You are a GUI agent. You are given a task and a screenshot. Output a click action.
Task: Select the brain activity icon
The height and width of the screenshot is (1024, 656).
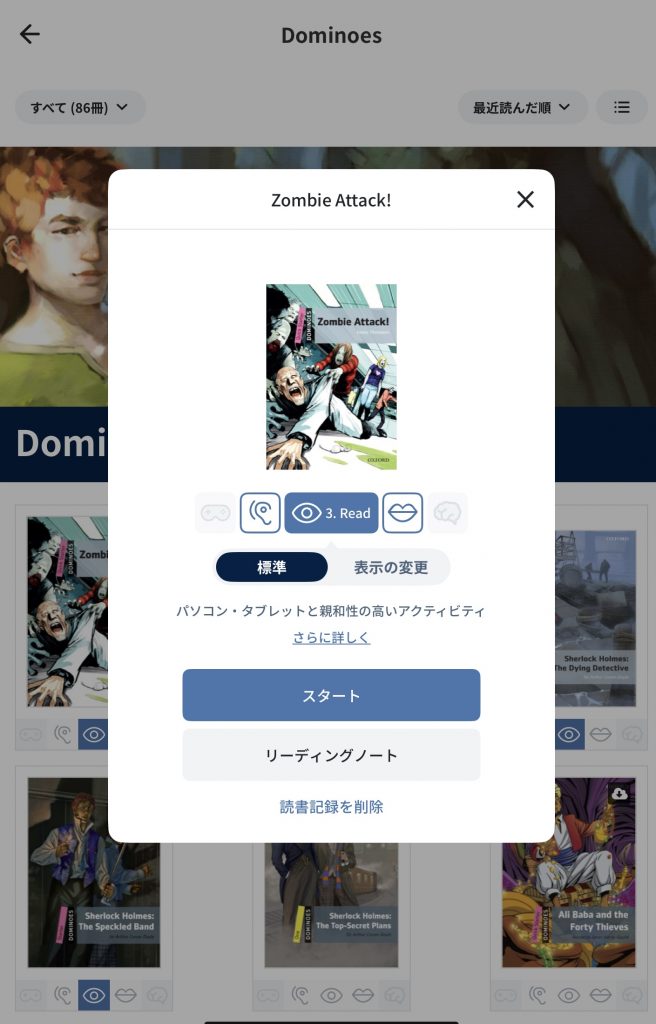[447, 513]
